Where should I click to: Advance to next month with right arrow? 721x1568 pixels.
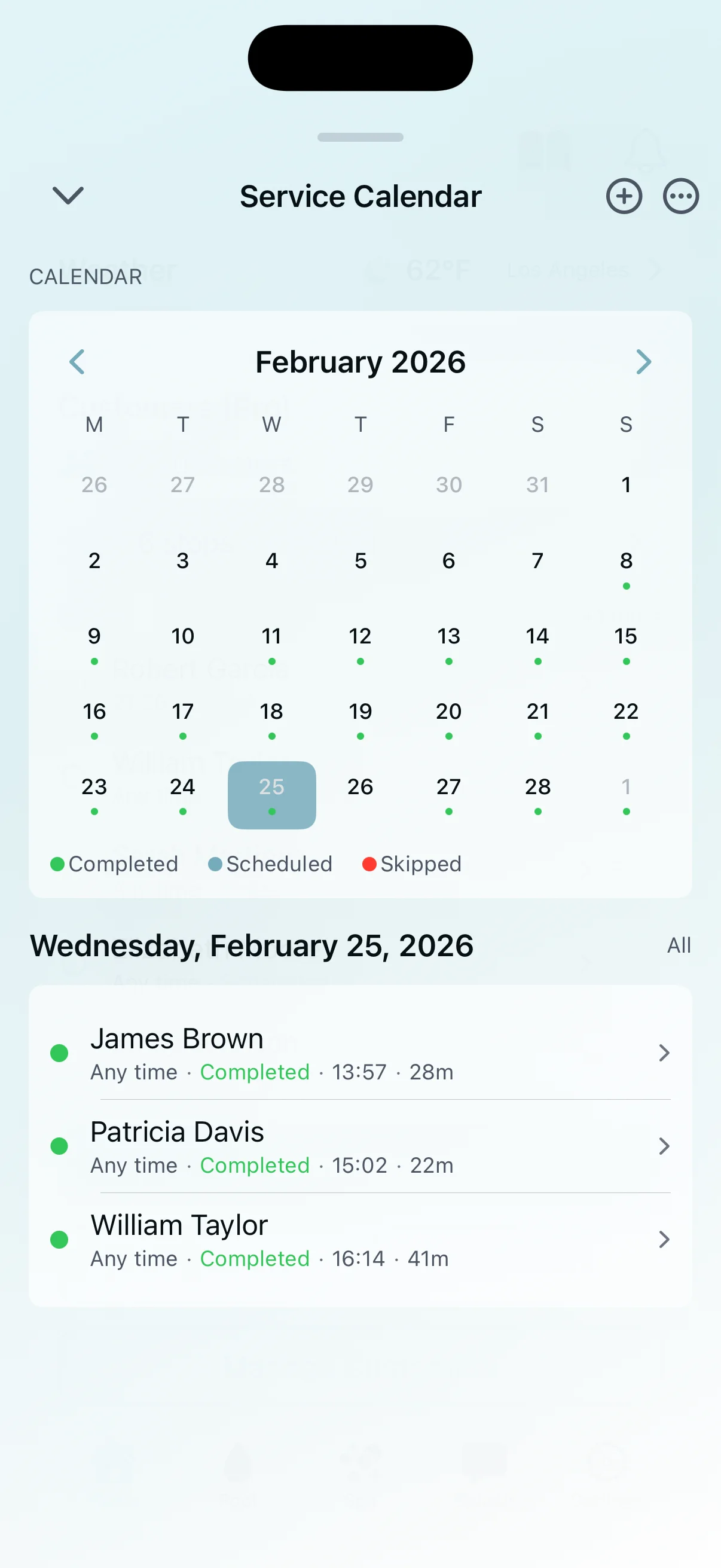click(643, 361)
